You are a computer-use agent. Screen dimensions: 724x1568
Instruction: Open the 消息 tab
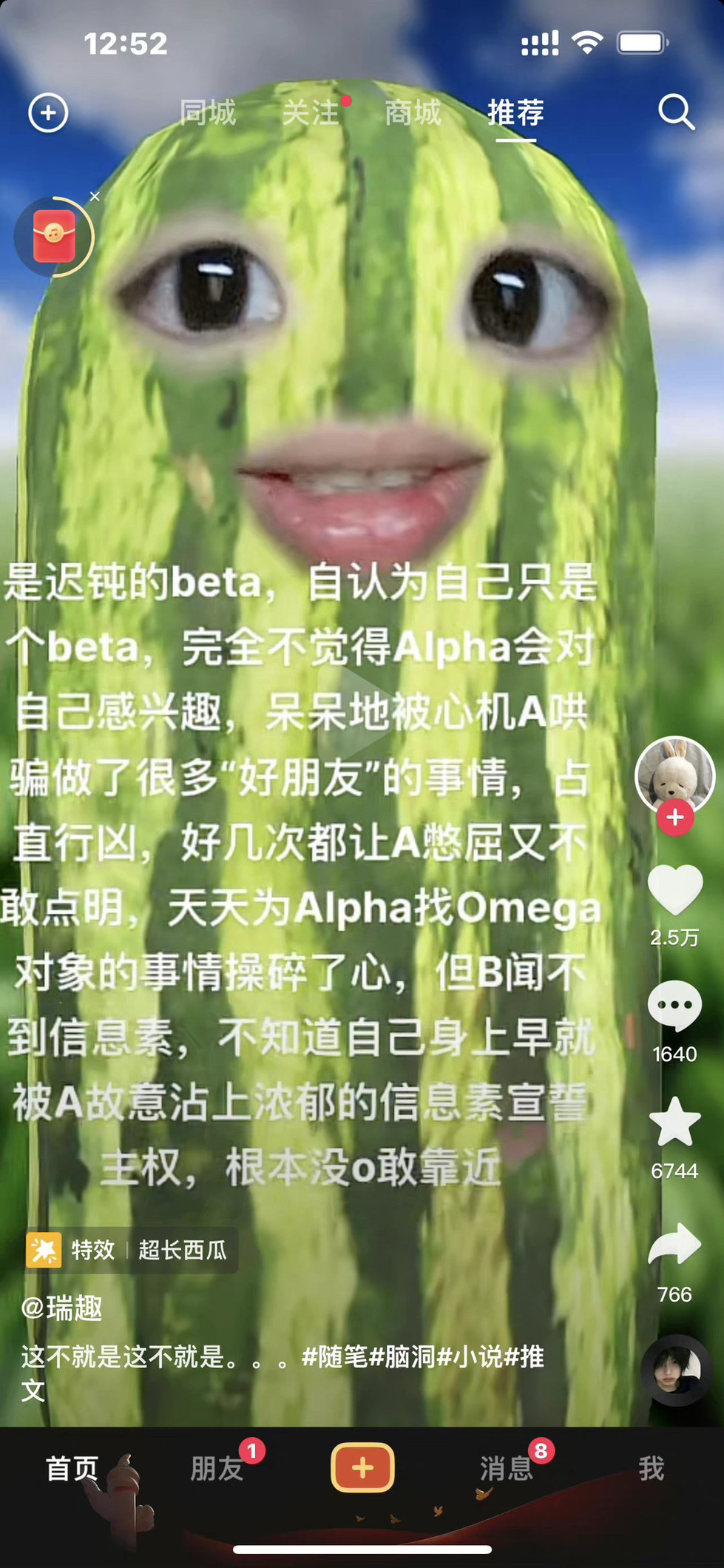506,1468
